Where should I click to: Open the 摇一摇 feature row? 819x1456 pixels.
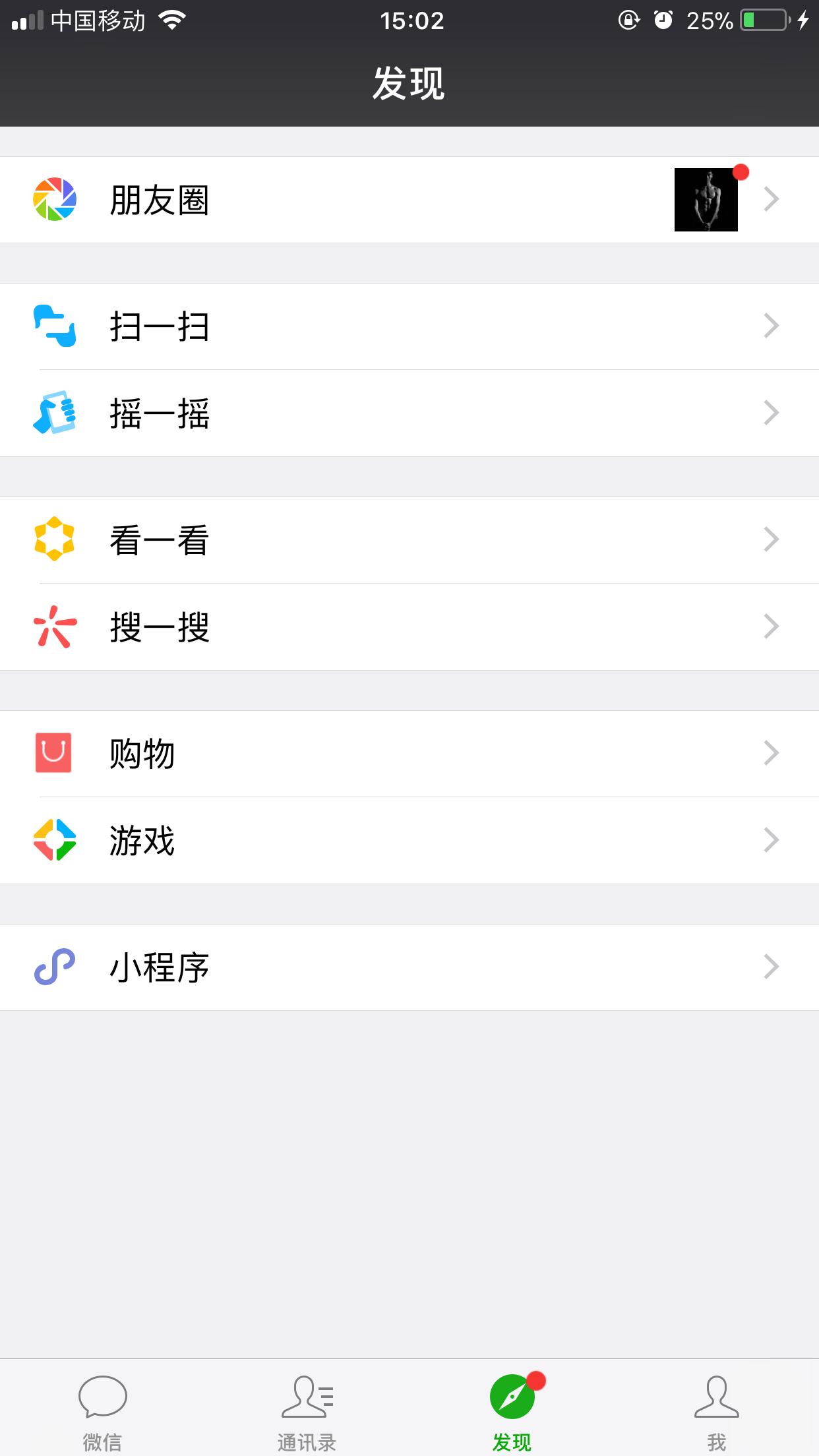coord(409,413)
